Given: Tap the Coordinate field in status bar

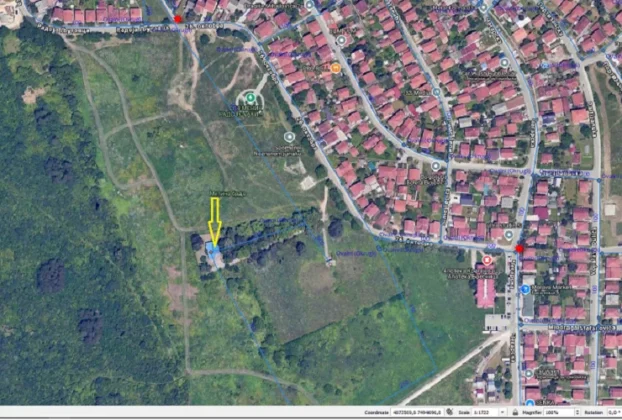Looking at the screenshot, I should [x=417, y=412].
